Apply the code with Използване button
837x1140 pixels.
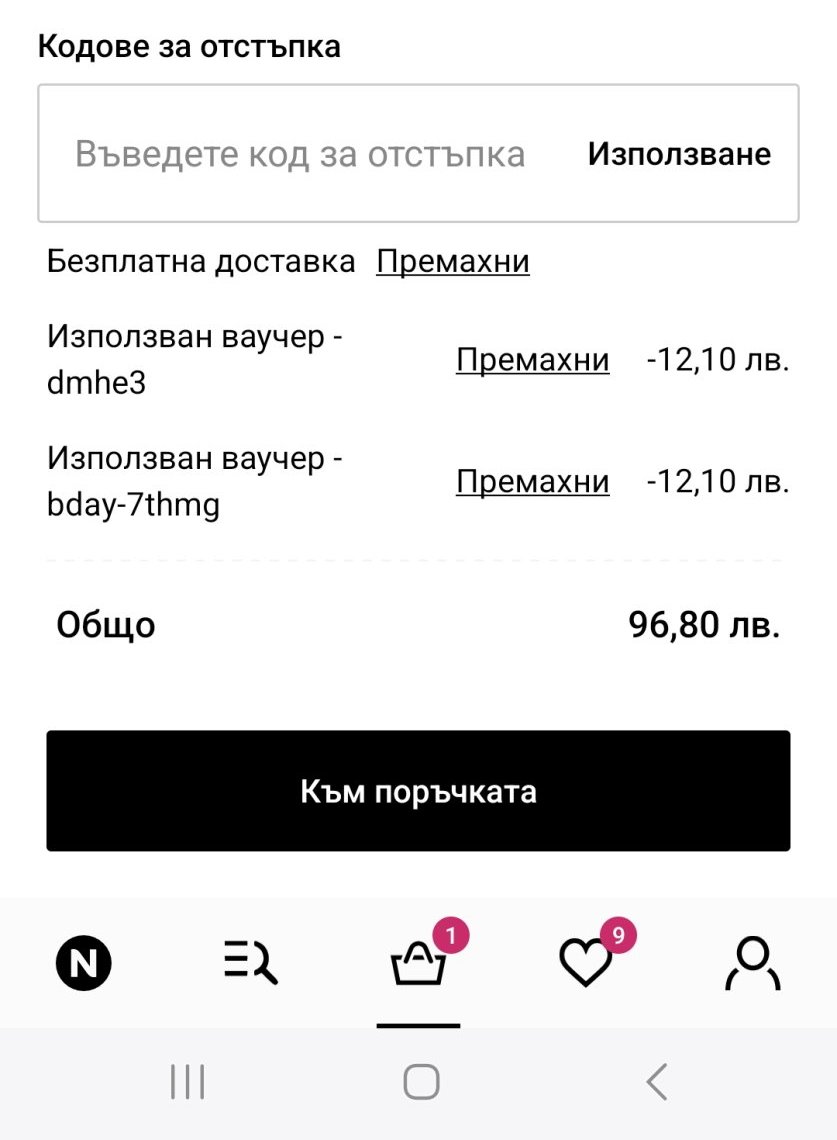(x=679, y=154)
